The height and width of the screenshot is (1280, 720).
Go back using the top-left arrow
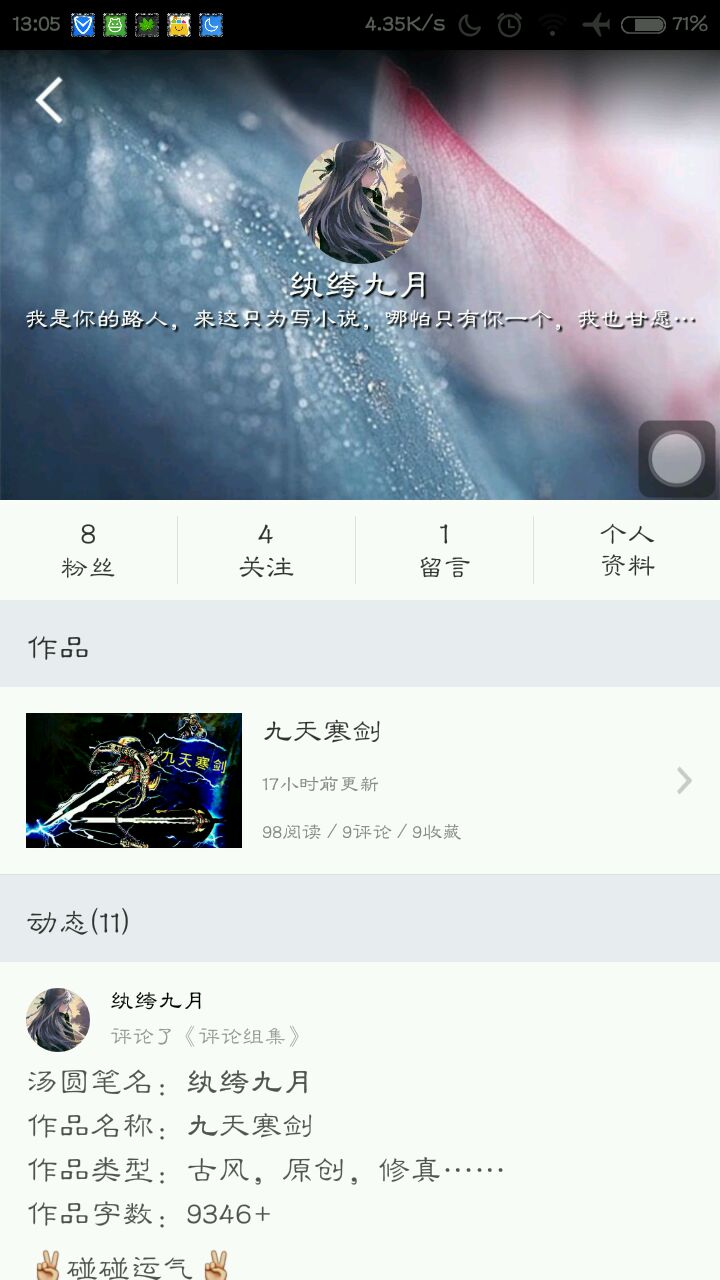49,100
